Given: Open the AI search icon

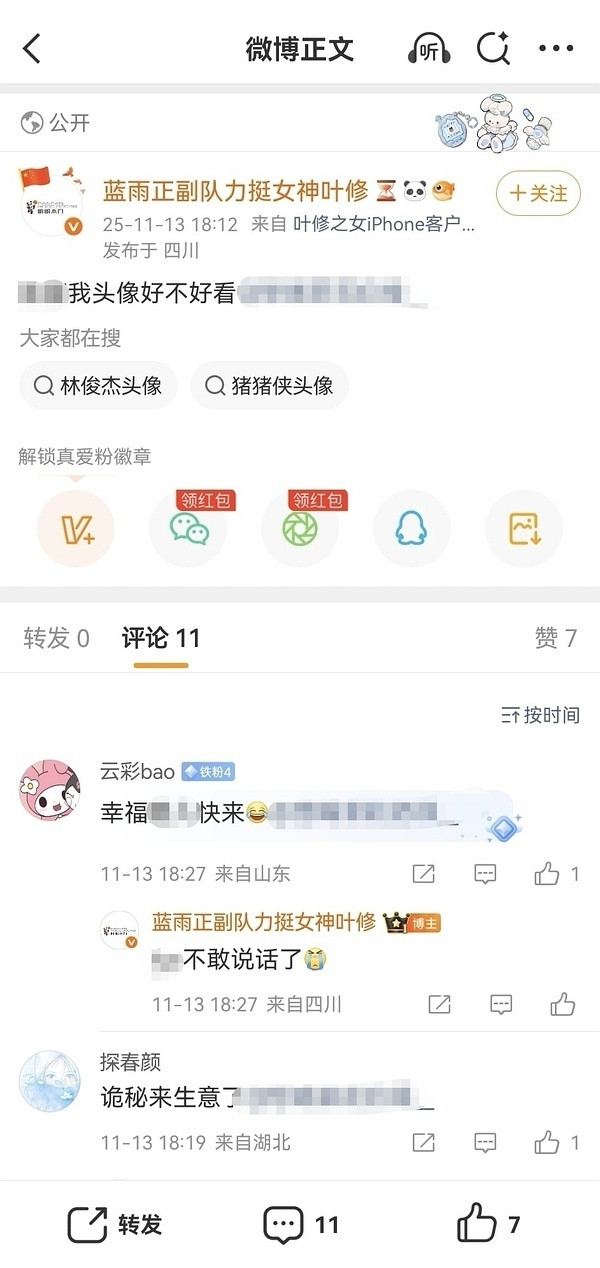Looking at the screenshot, I should tap(493, 48).
